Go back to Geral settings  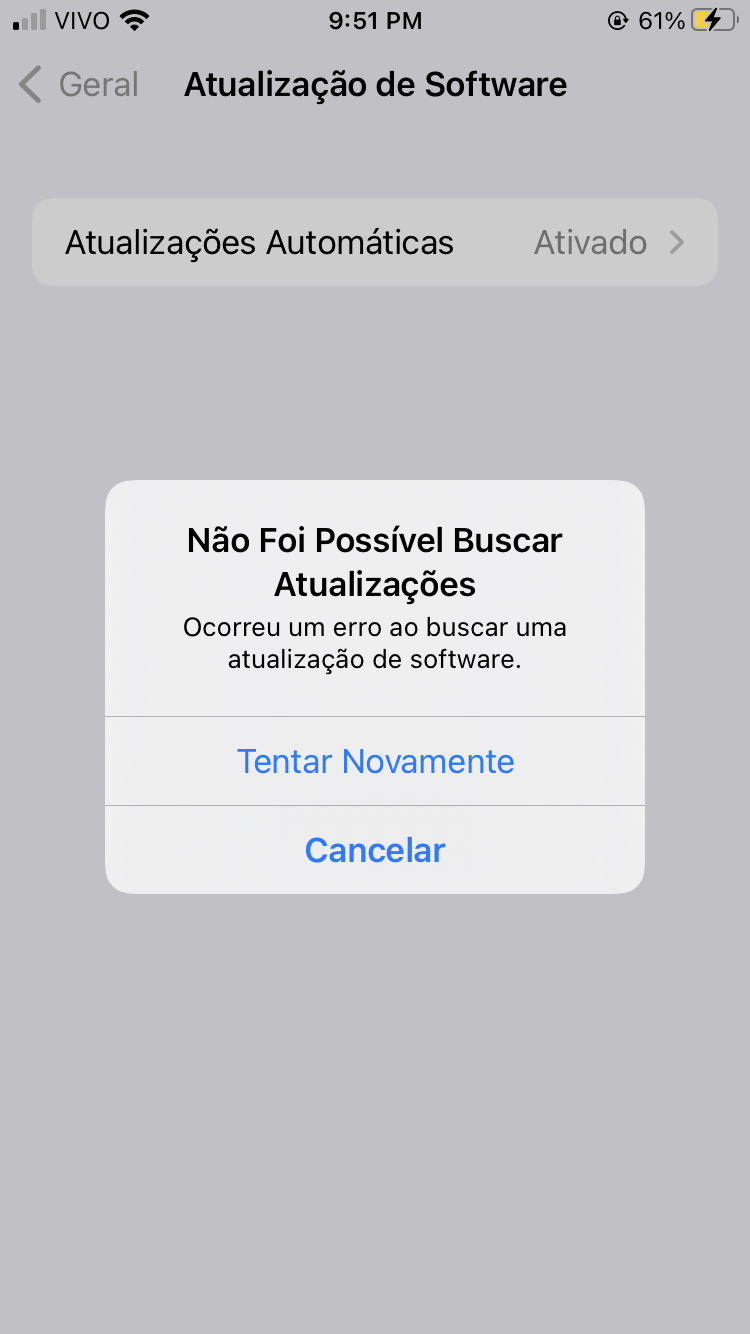click(78, 85)
